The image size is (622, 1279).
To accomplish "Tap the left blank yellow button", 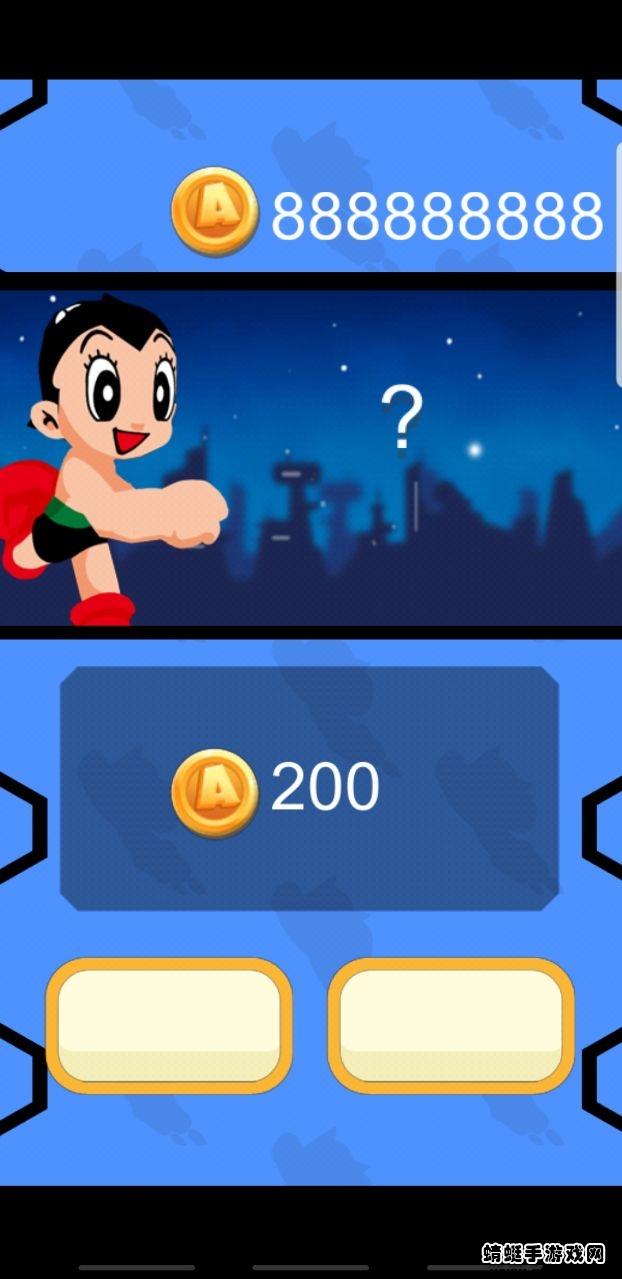I will [169, 1025].
